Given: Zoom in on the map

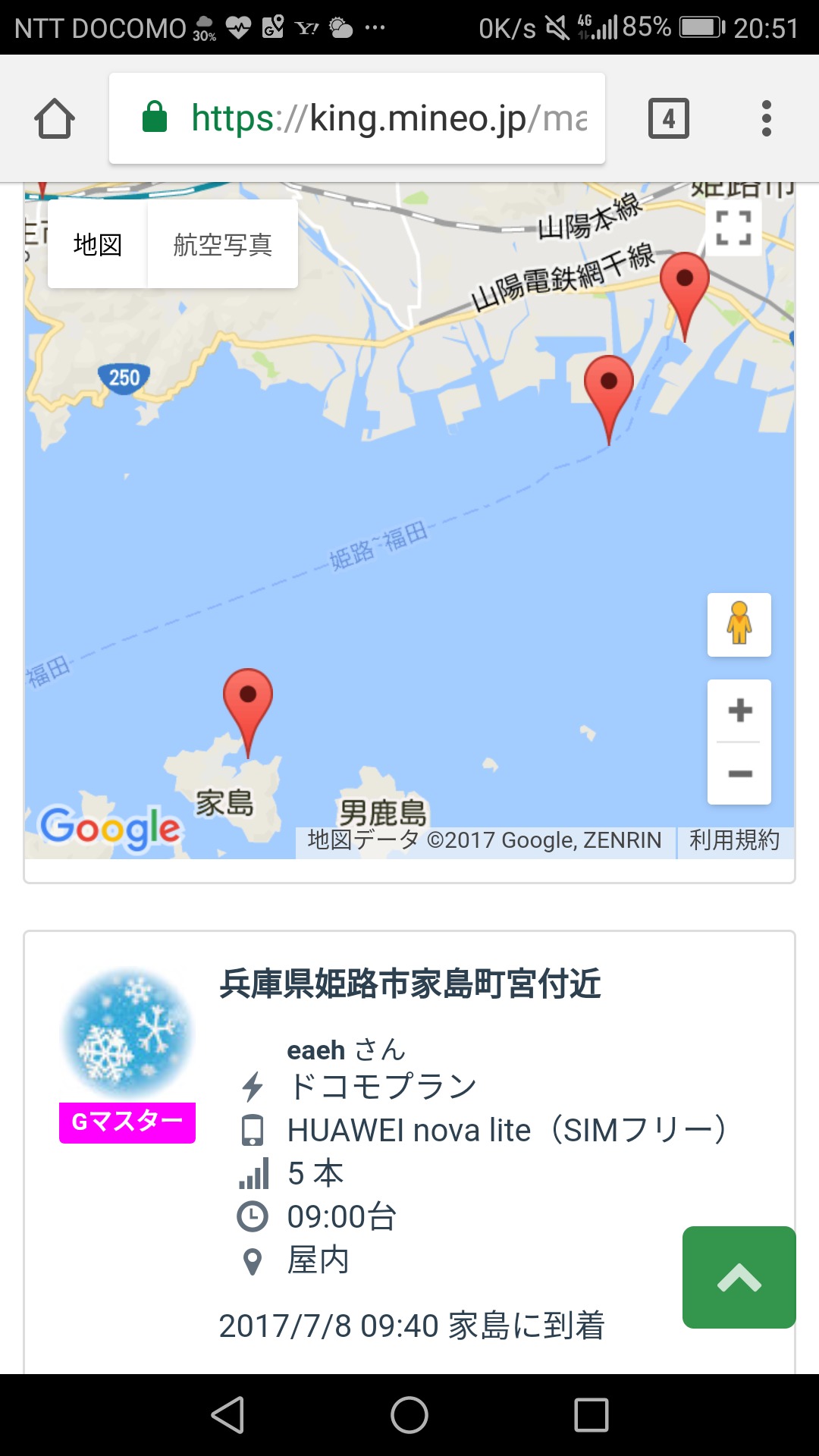Looking at the screenshot, I should [x=739, y=711].
